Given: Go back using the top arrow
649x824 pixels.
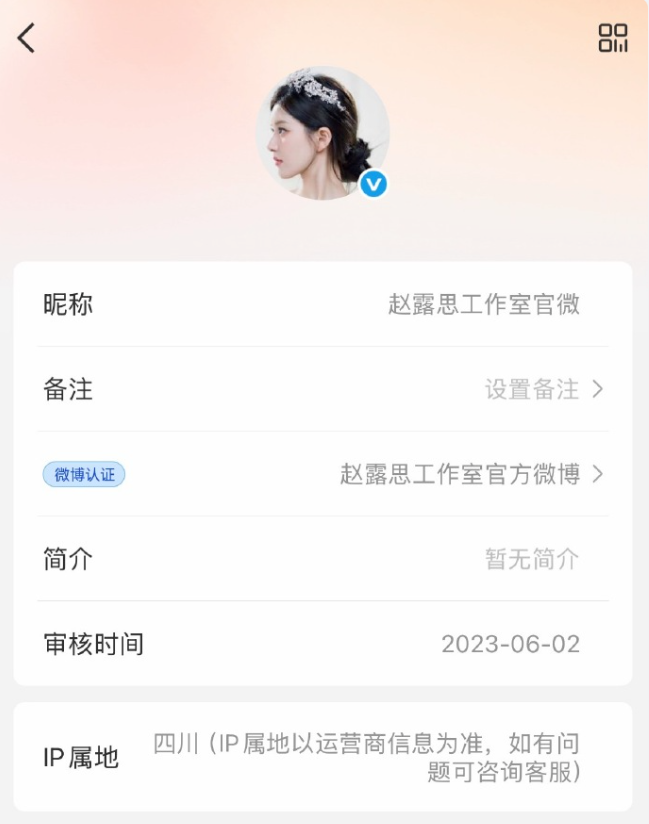Looking at the screenshot, I should pyautogui.click(x=27, y=38).
